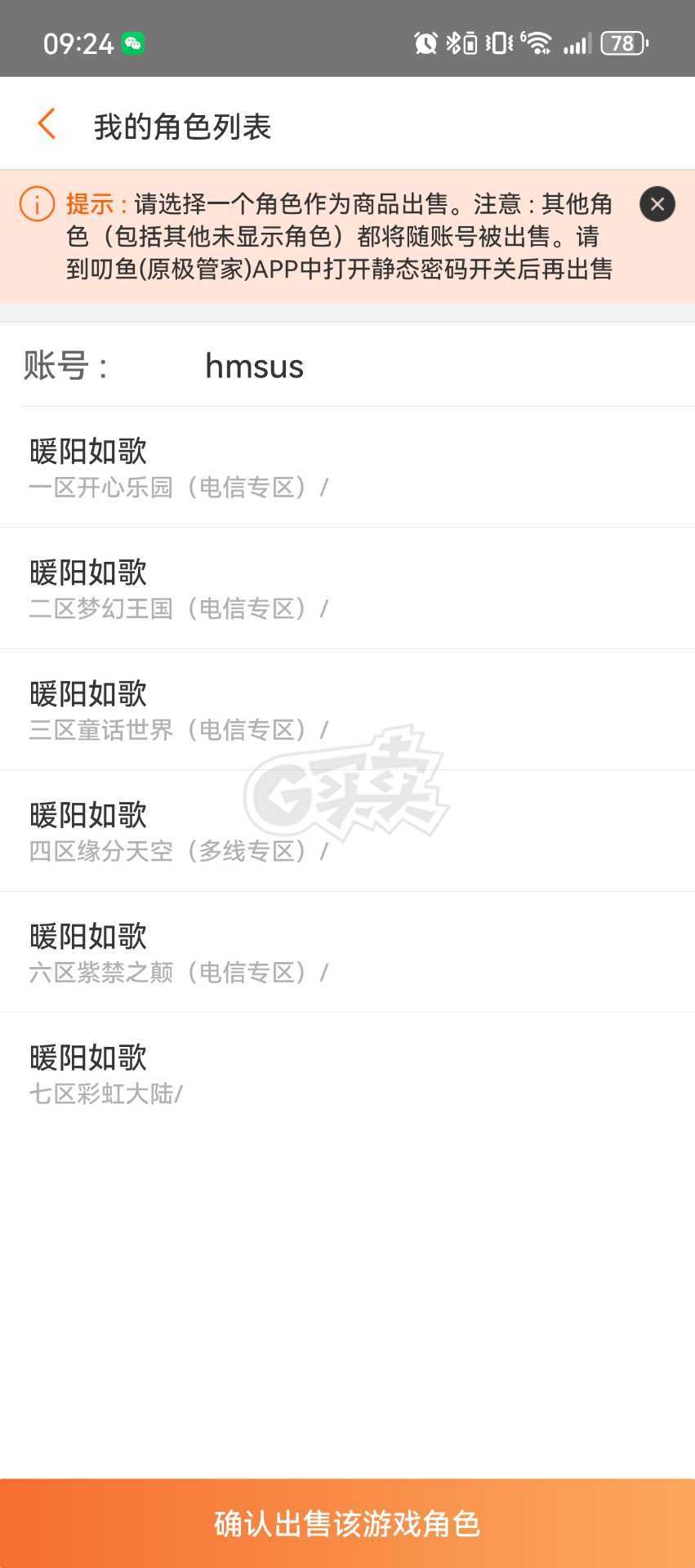
Task: Tap 确认出售该游戏角色 button
Action: [x=347, y=1523]
